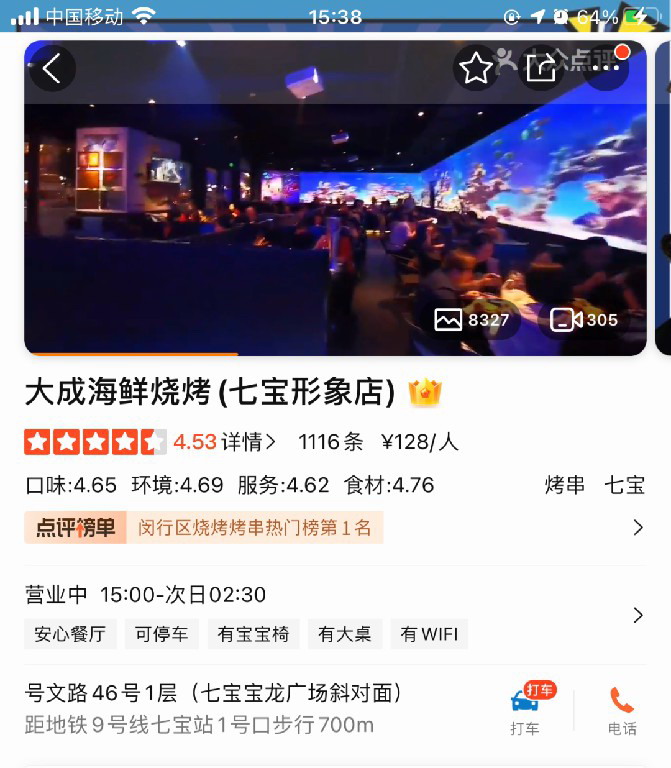The height and width of the screenshot is (768, 671).
Task: Favorite this restaurant with the star icon
Action: pyautogui.click(x=476, y=68)
